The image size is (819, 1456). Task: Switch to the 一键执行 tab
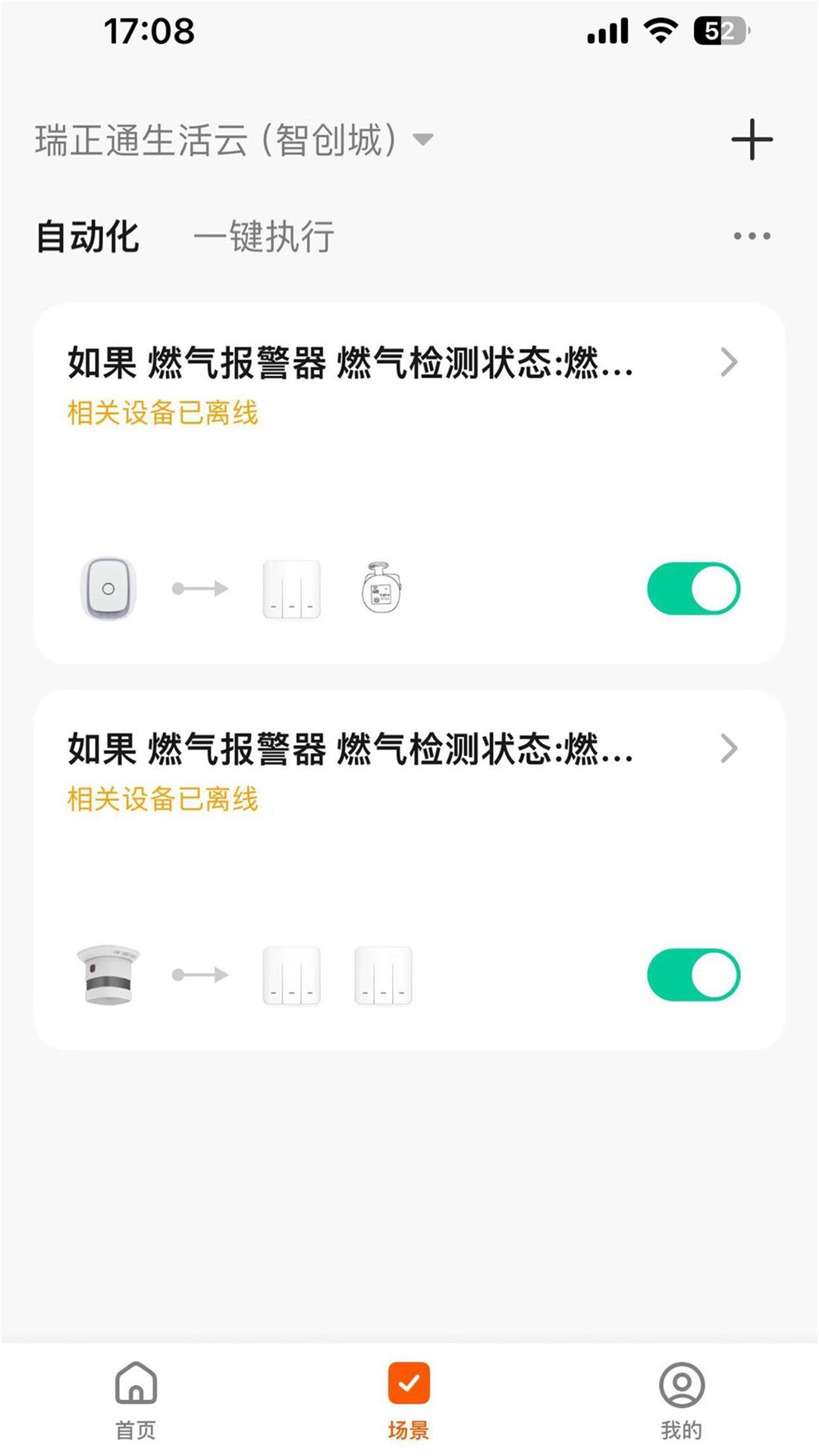point(264,237)
